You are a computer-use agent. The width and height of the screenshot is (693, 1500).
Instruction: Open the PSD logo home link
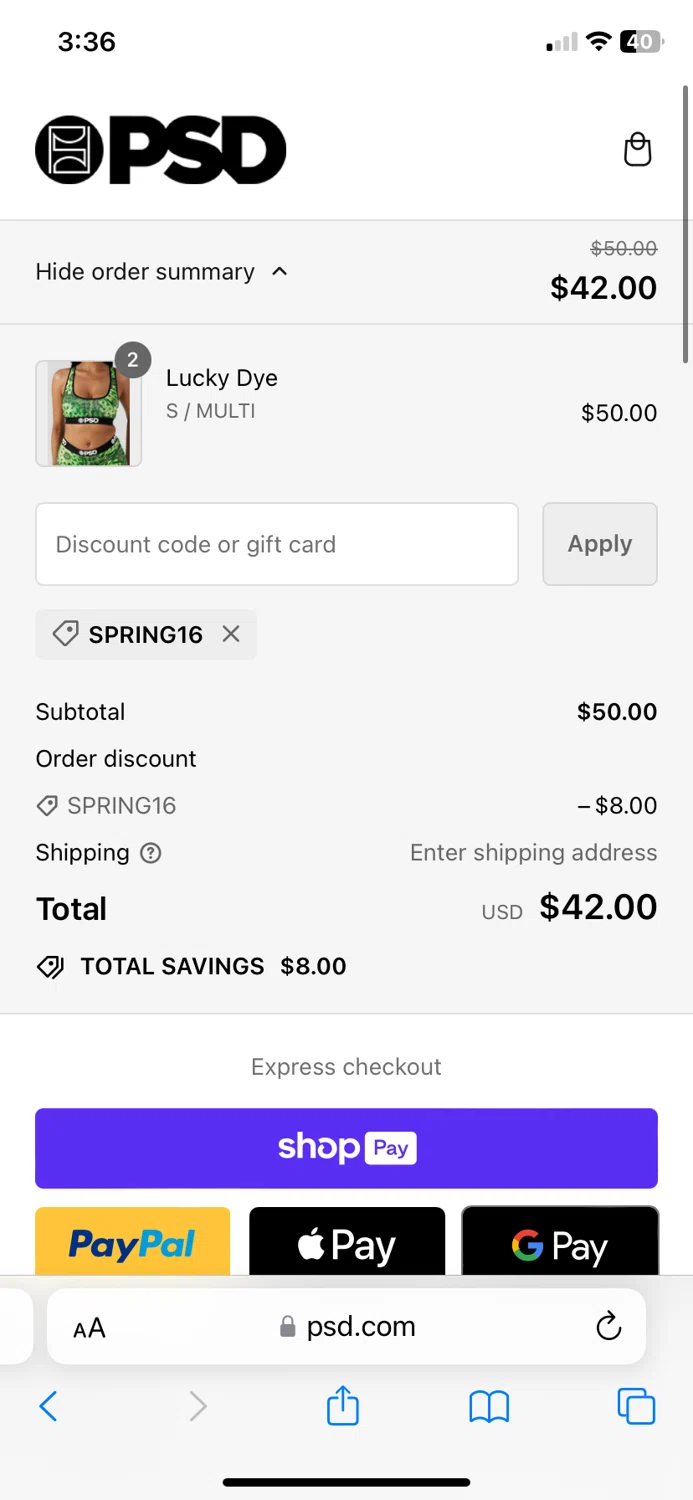(161, 150)
